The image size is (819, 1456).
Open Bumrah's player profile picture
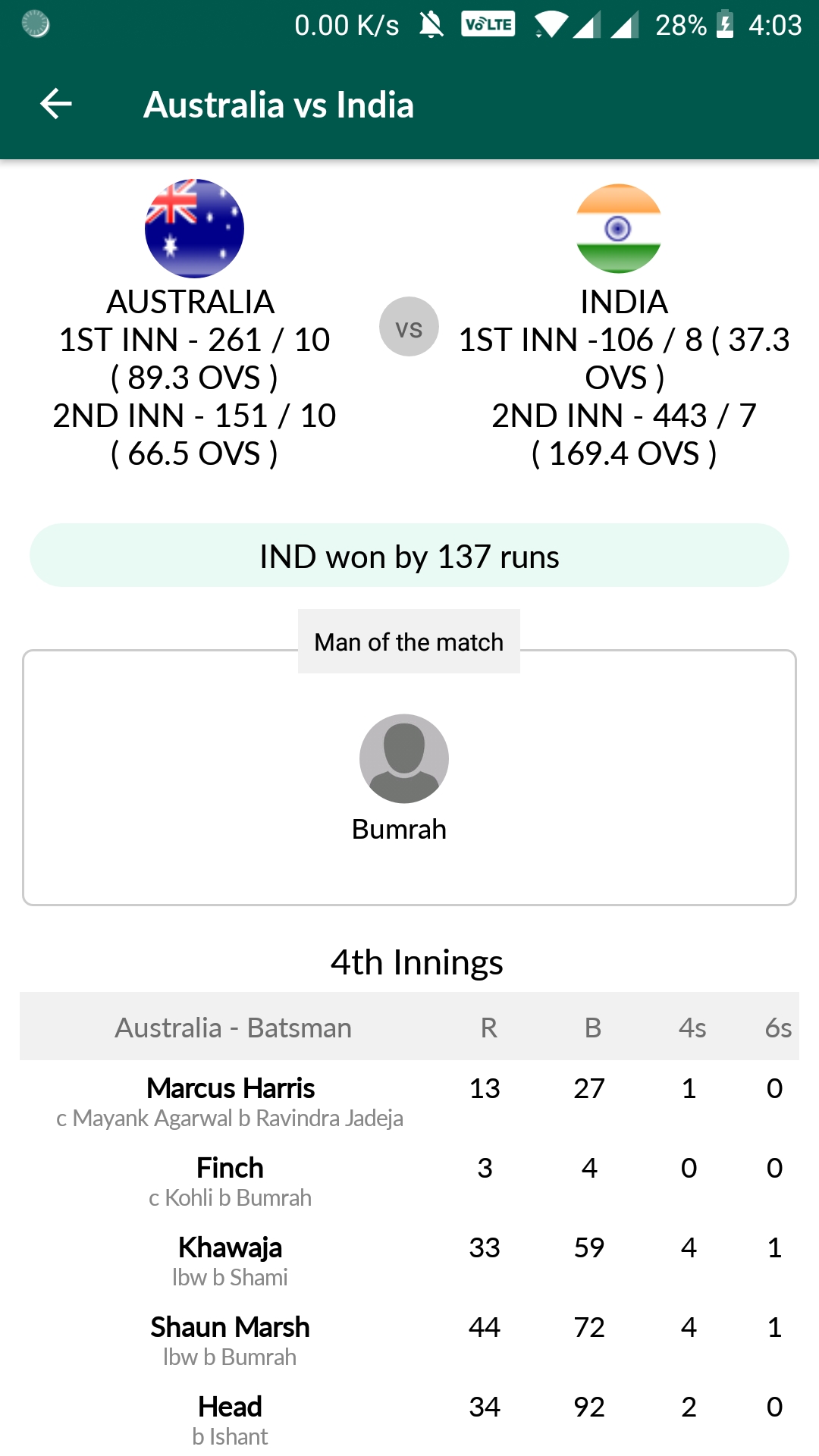click(403, 758)
